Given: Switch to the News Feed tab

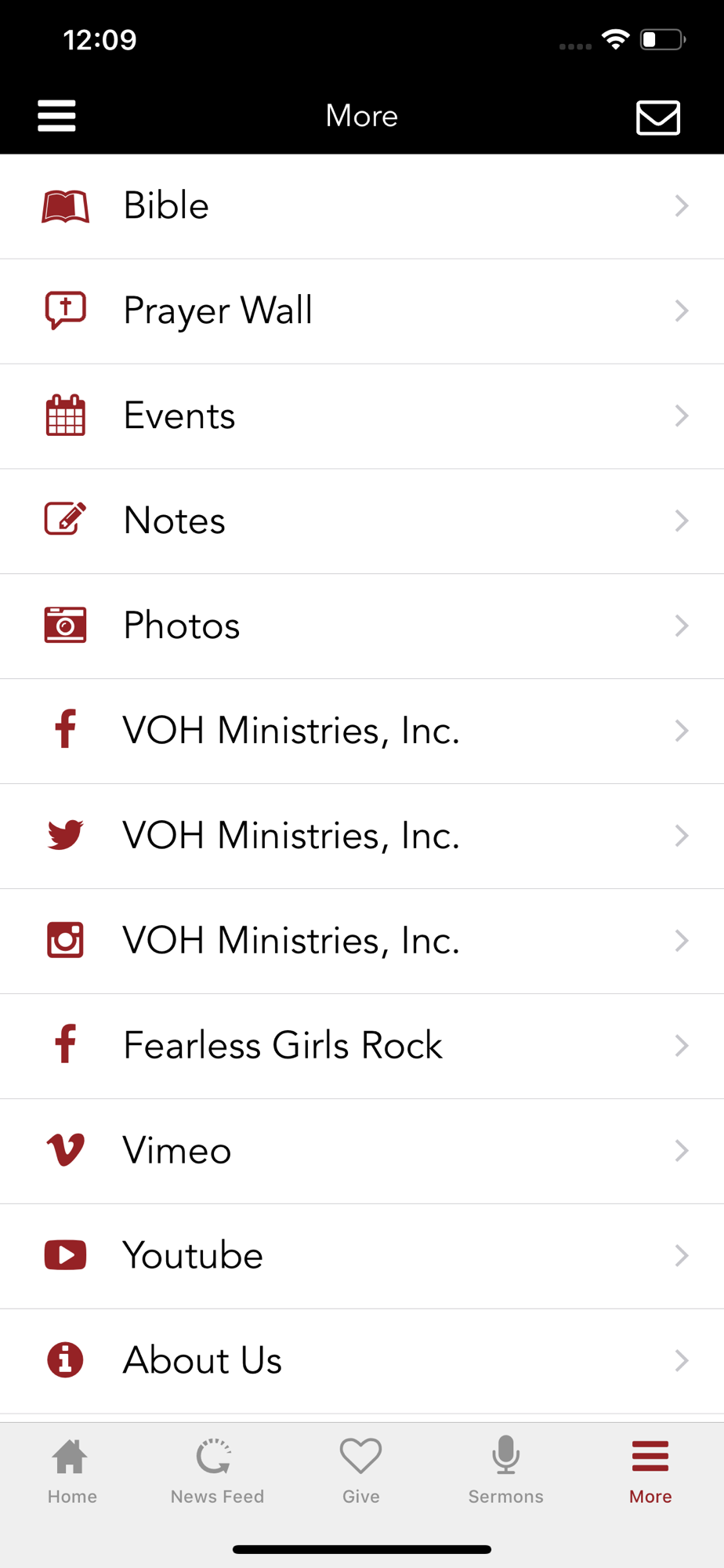Looking at the screenshot, I should tap(217, 1472).
